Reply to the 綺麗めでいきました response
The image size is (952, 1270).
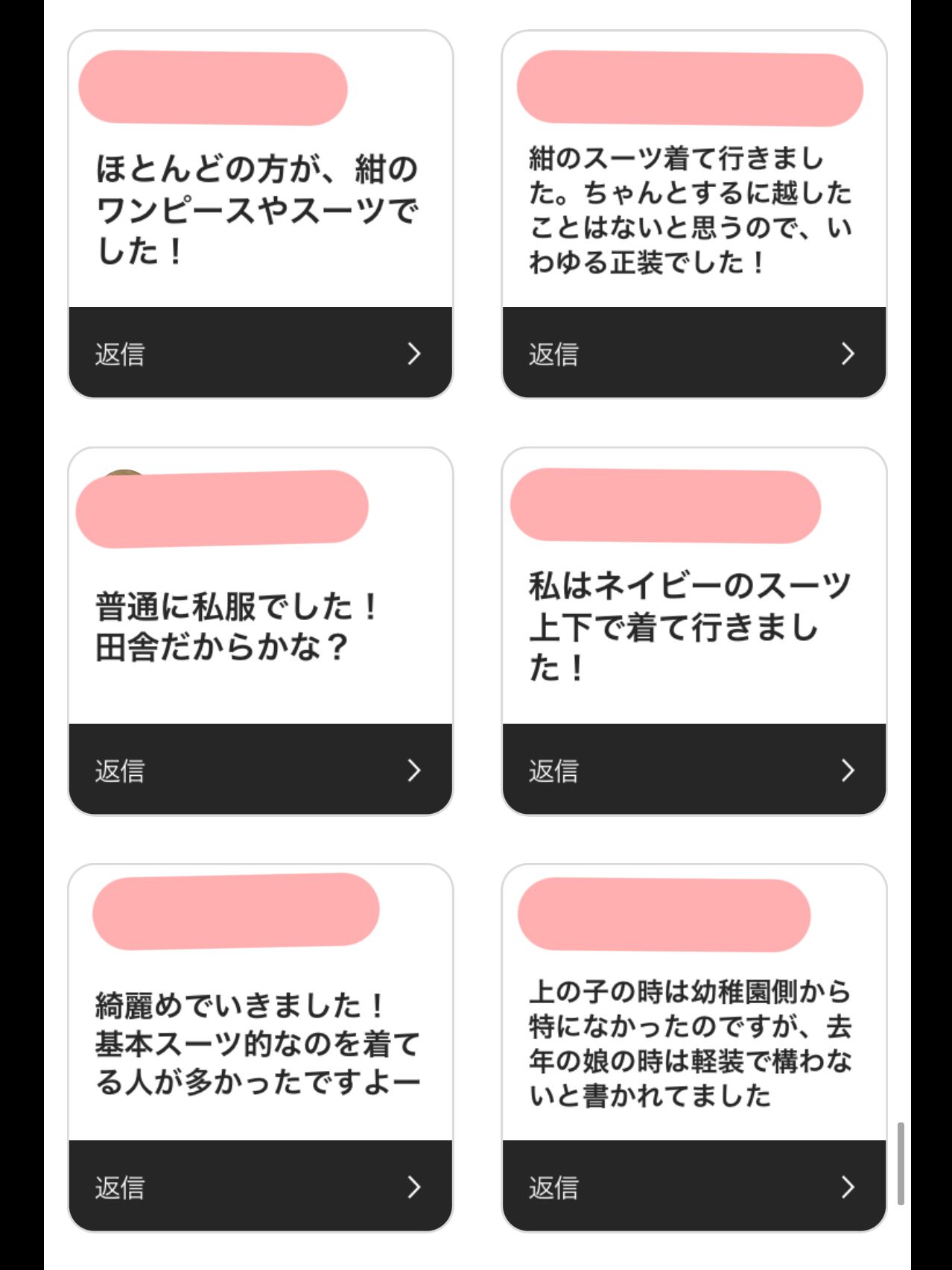tap(260, 1187)
